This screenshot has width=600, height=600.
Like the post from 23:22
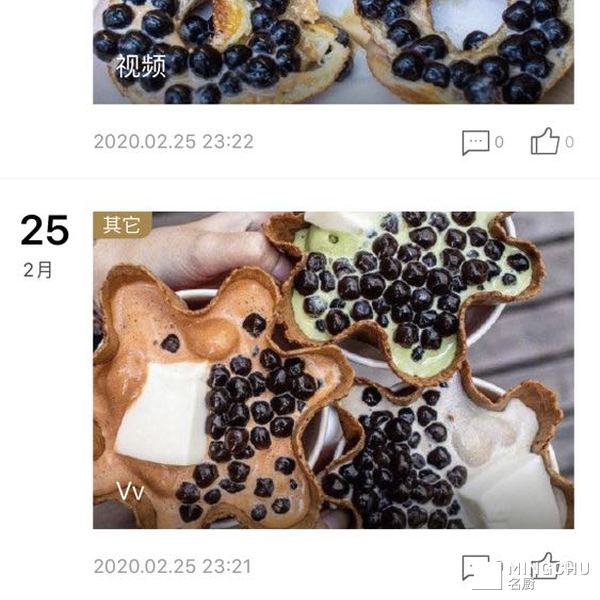point(545,142)
